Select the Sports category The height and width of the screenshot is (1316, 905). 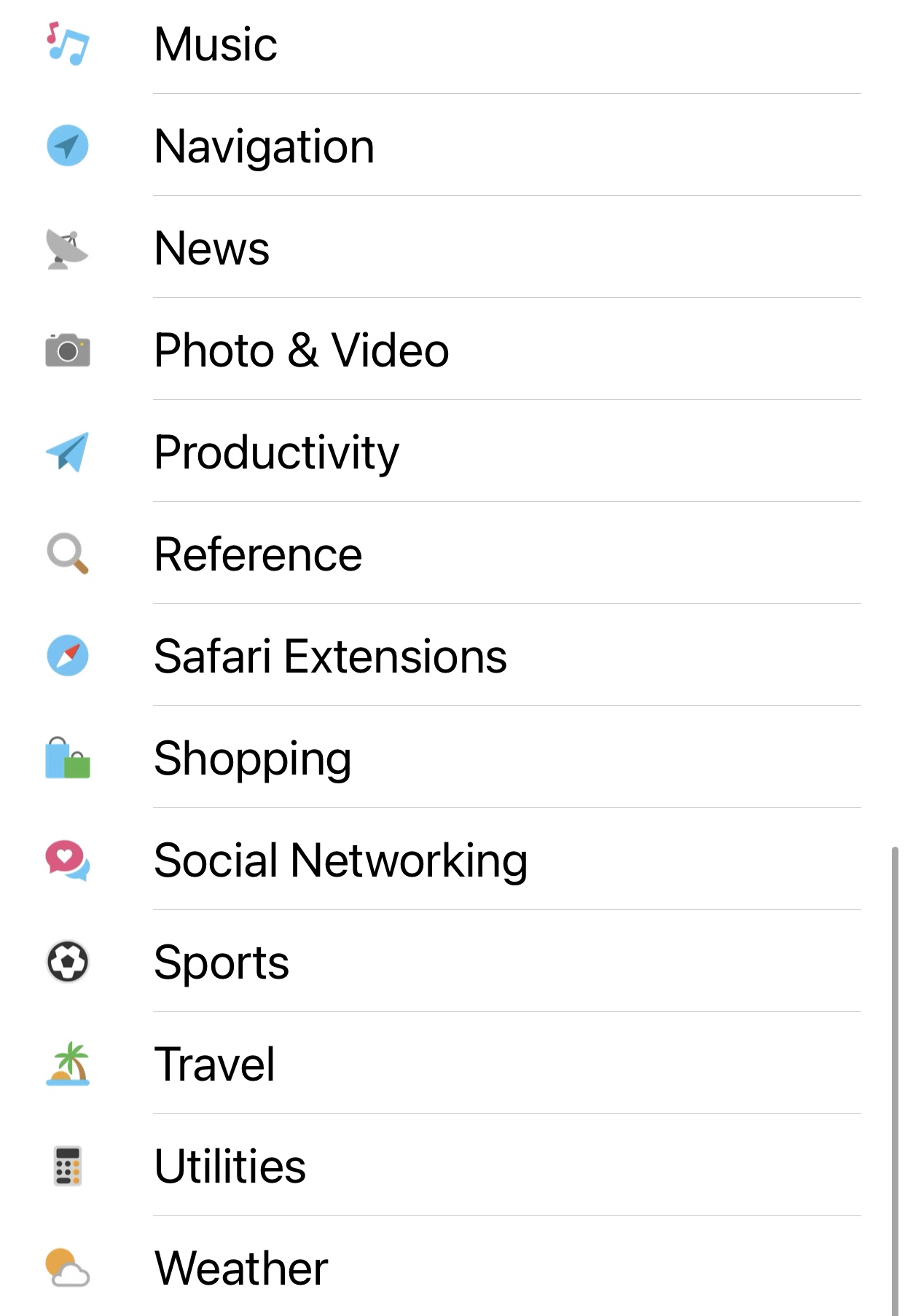pos(222,963)
